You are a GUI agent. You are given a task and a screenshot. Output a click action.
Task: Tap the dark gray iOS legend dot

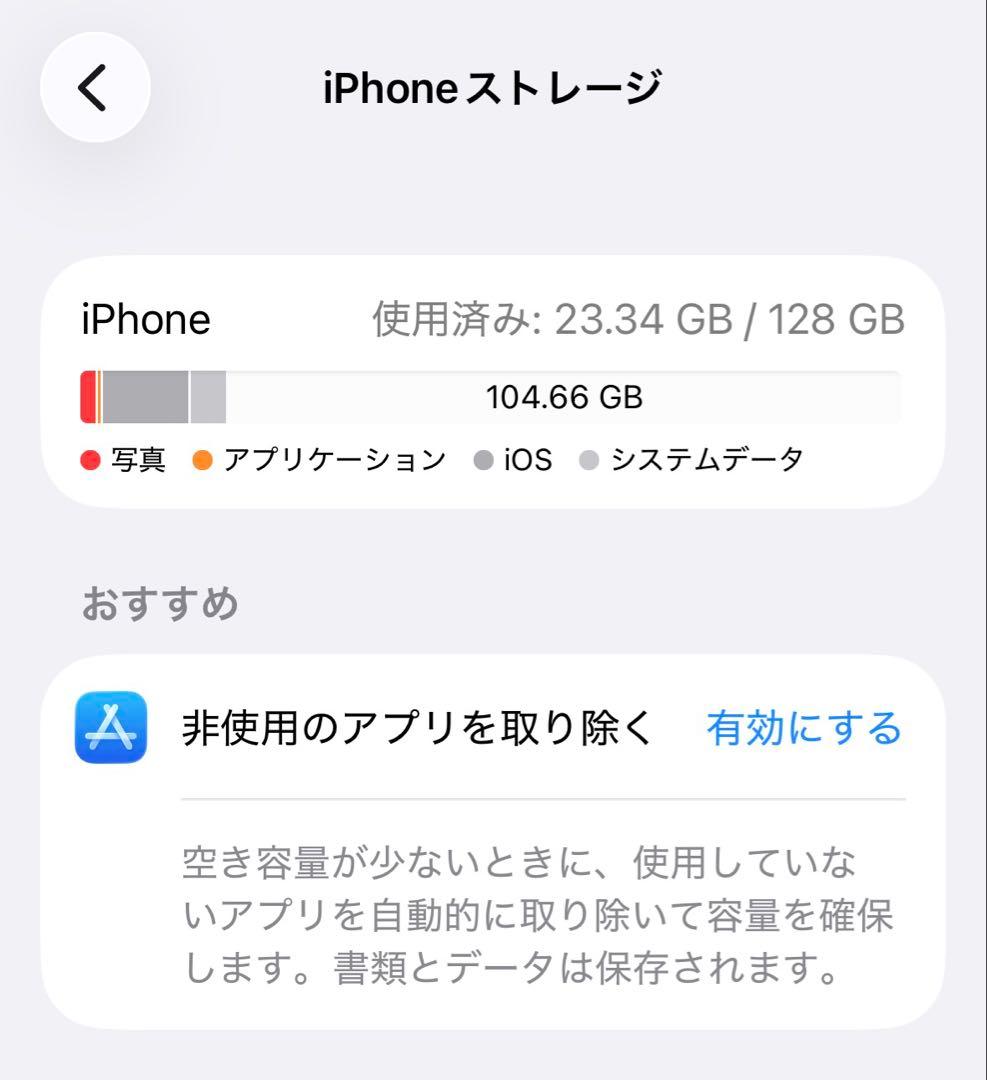pyautogui.click(x=483, y=460)
